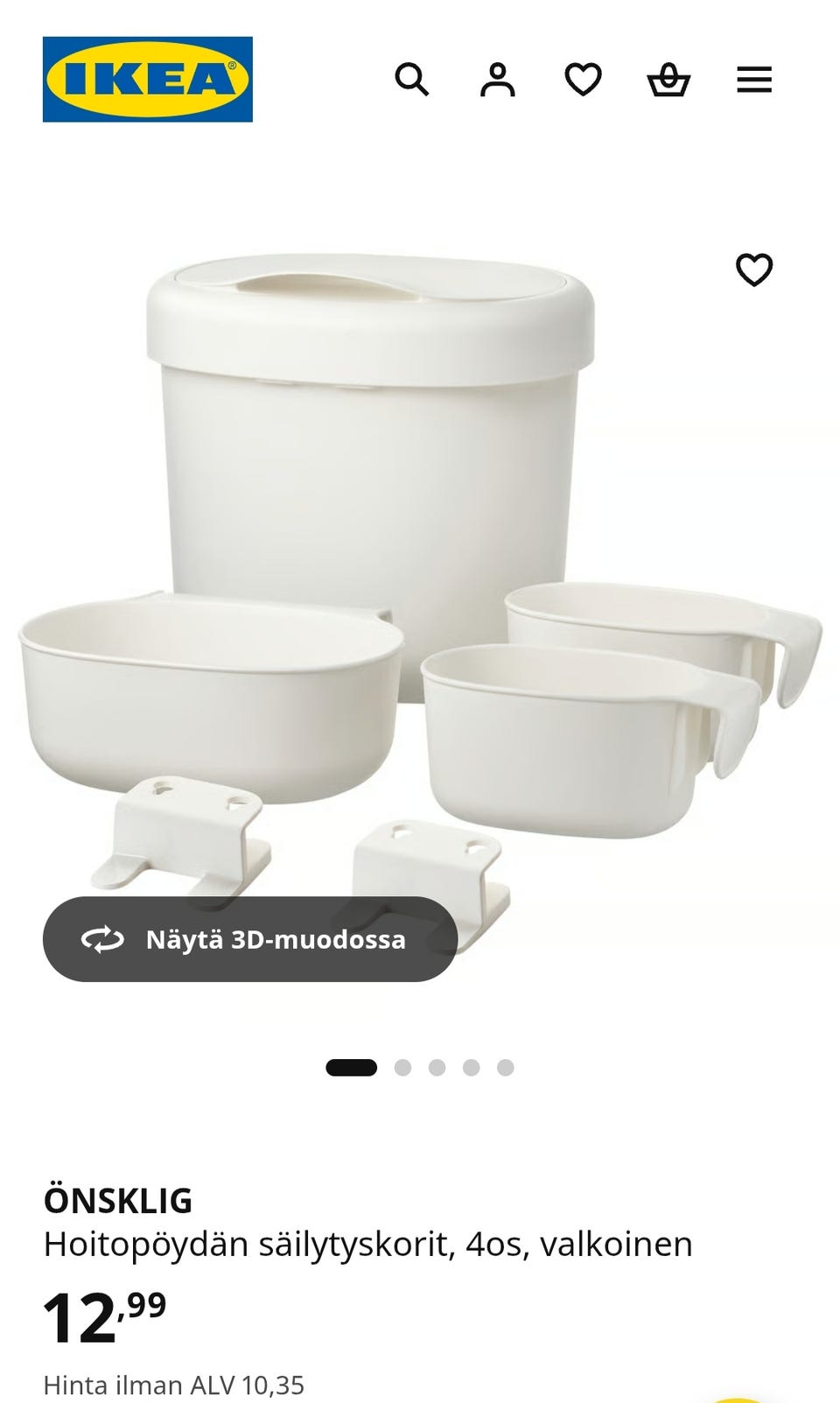Open the last carousel image dot
The height and width of the screenshot is (1403, 840).
click(x=505, y=1067)
